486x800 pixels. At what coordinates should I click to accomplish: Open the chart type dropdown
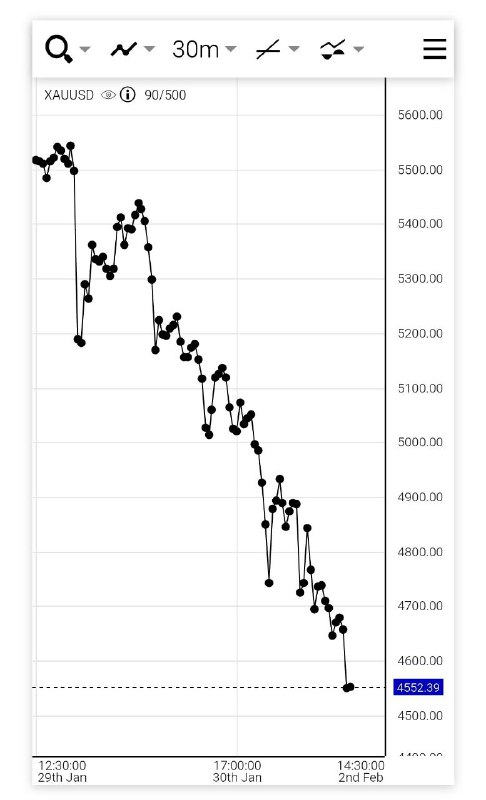tap(124, 49)
